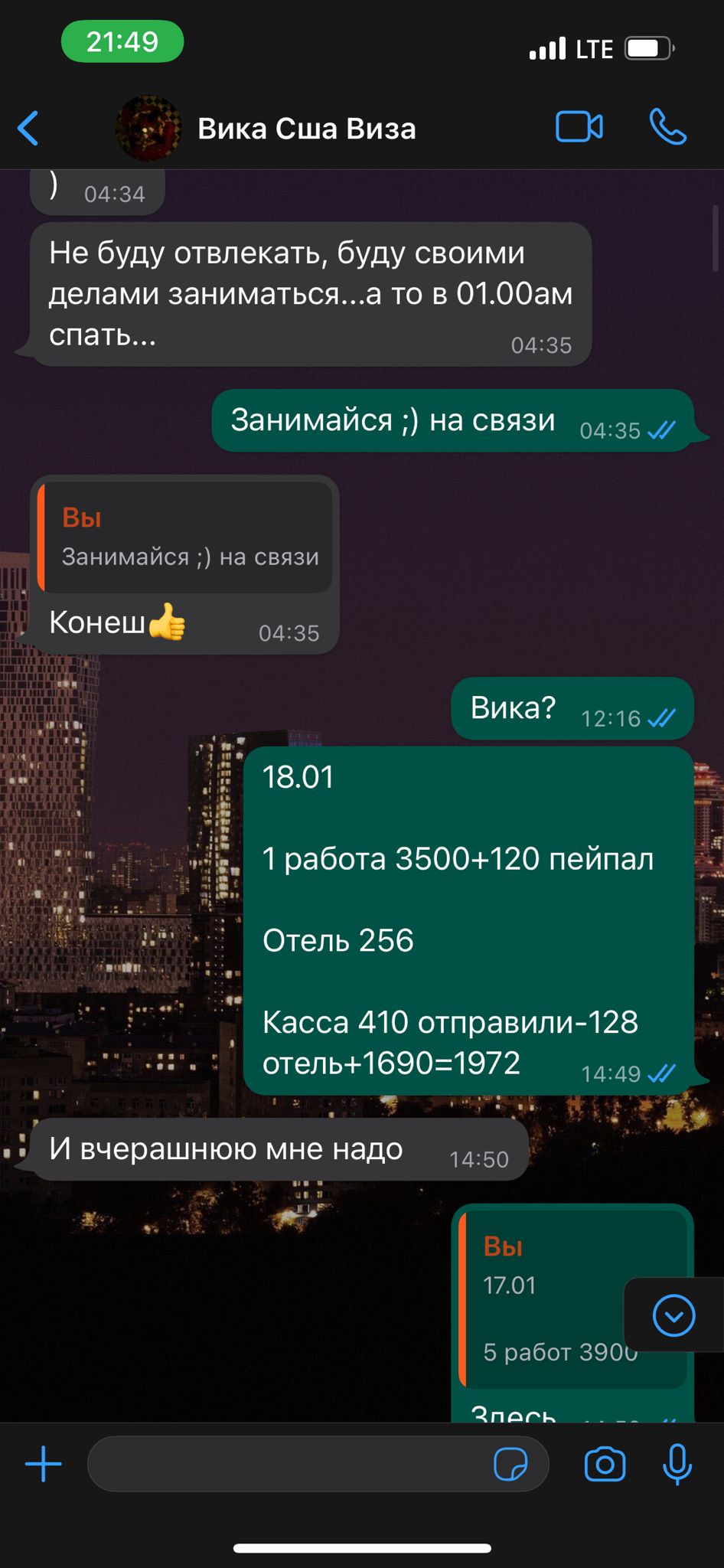Tap the microphone for voice message
Image resolution: width=724 pixels, height=1568 pixels.
point(677,1464)
